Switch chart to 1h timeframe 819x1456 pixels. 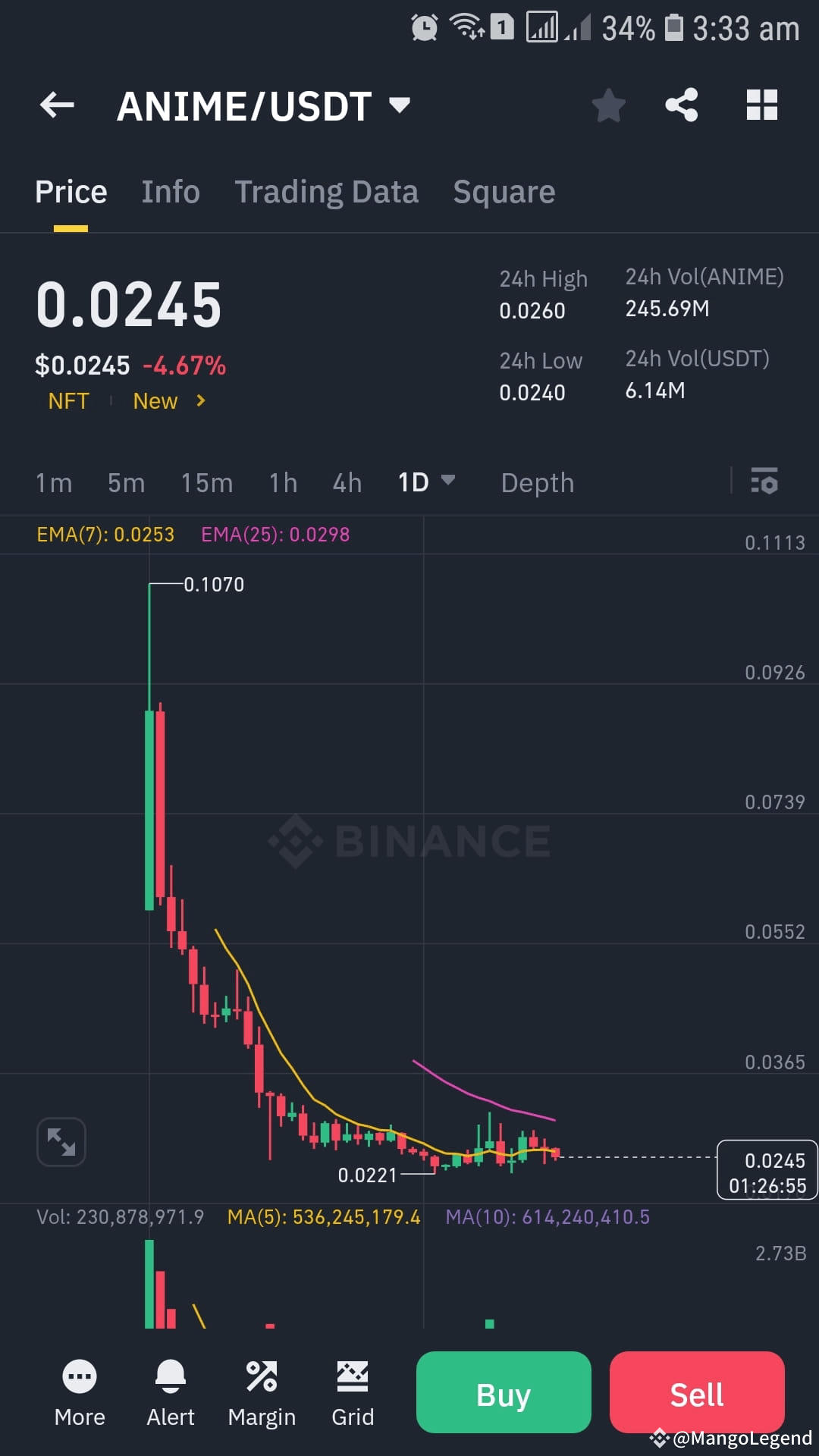tap(282, 482)
